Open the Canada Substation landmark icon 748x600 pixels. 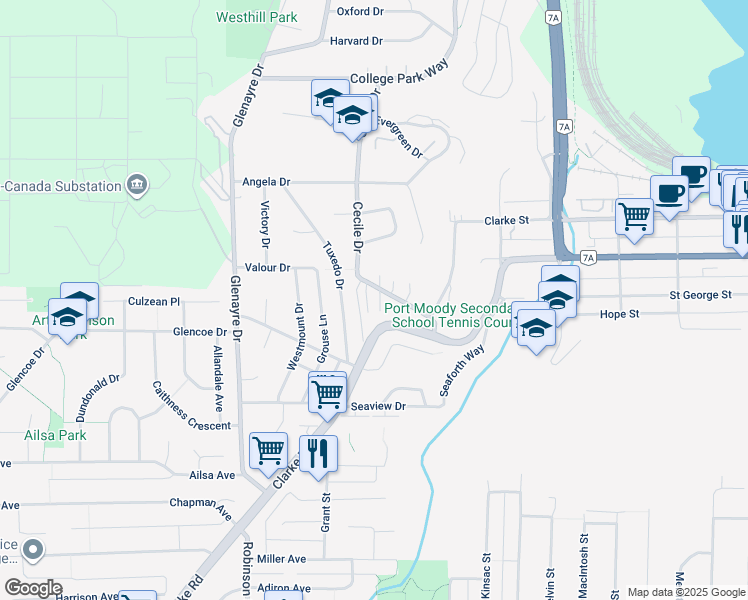point(137,184)
